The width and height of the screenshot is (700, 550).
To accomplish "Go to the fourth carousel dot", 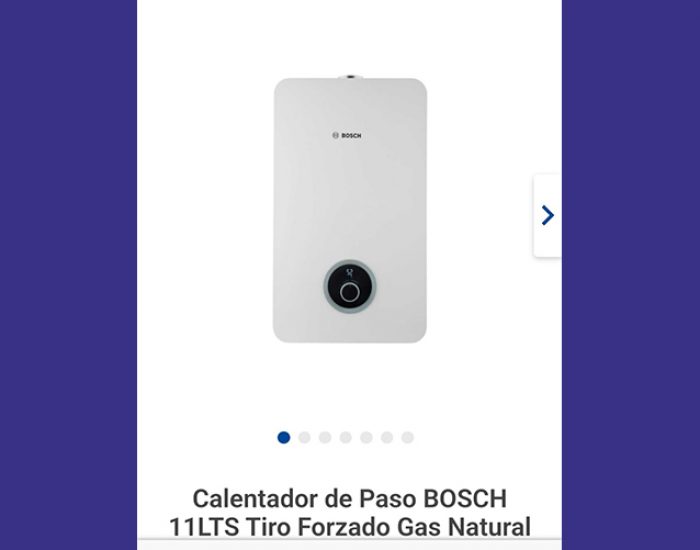I will [x=345, y=437].
